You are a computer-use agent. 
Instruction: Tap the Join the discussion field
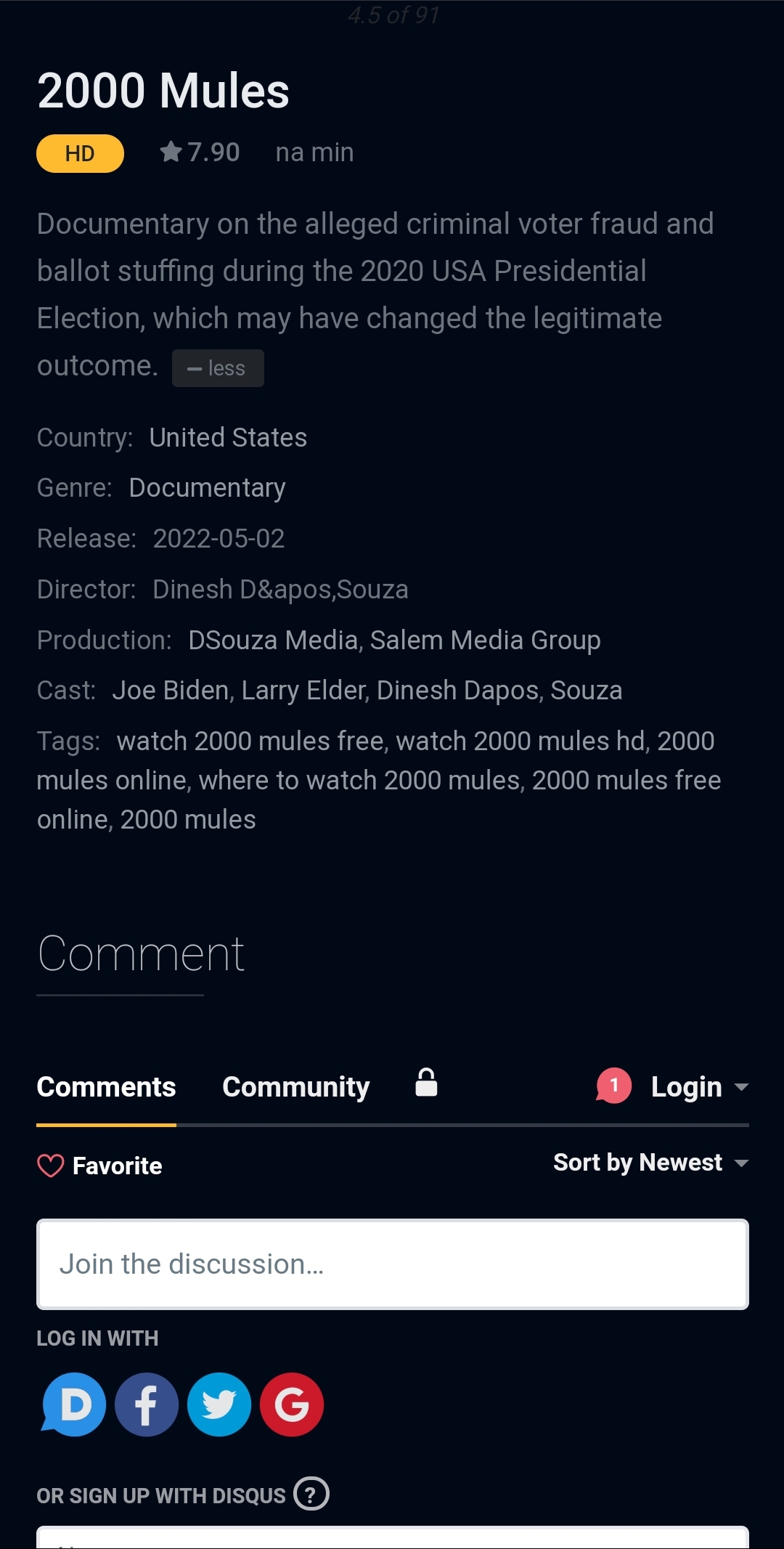pos(392,1264)
